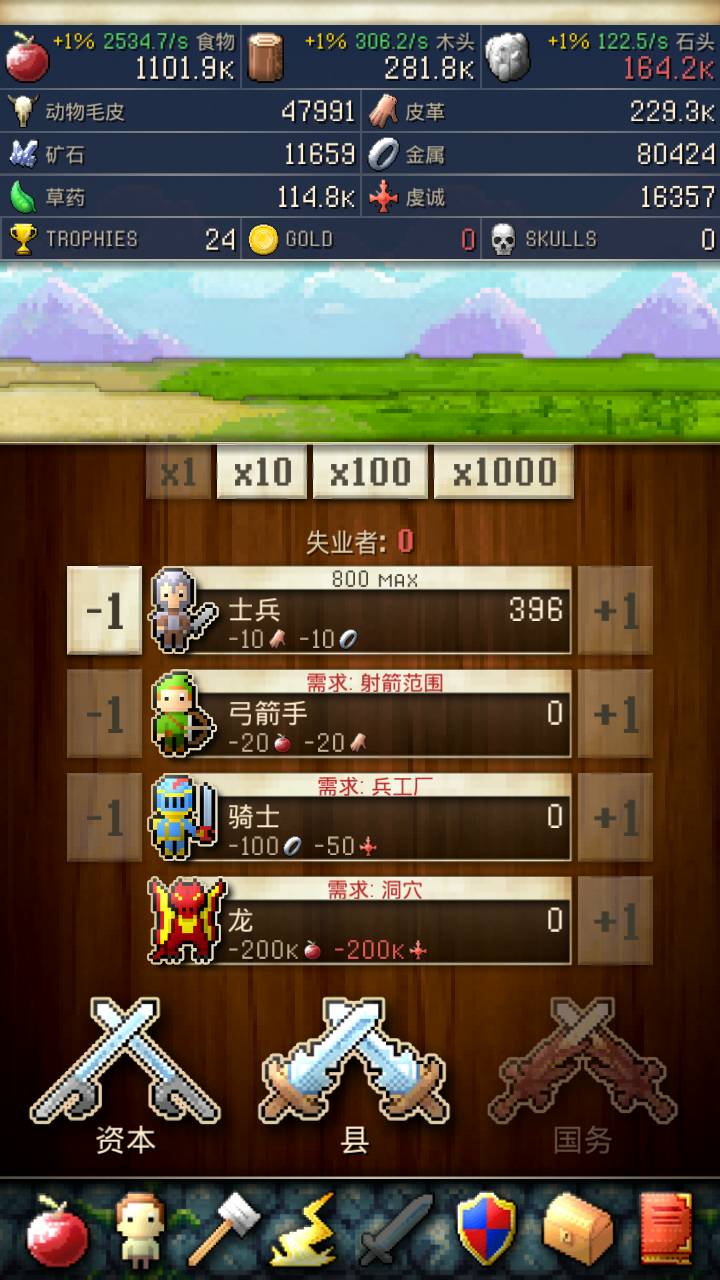720x1280 pixels.
Task: Add one 弓箭手 with plus button
Action: pos(615,714)
